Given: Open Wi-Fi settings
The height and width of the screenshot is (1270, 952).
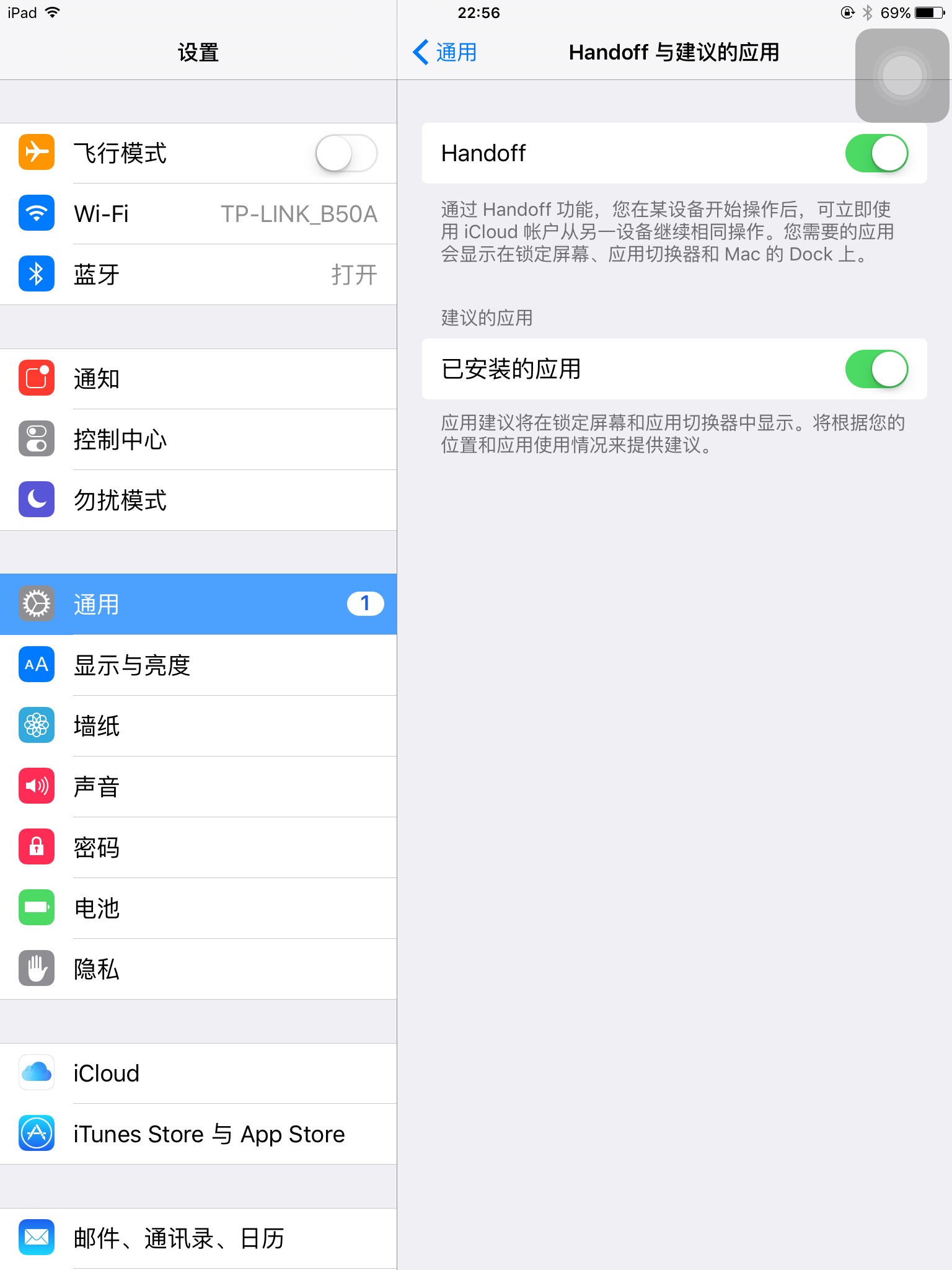Looking at the screenshot, I should pyautogui.click(x=198, y=214).
